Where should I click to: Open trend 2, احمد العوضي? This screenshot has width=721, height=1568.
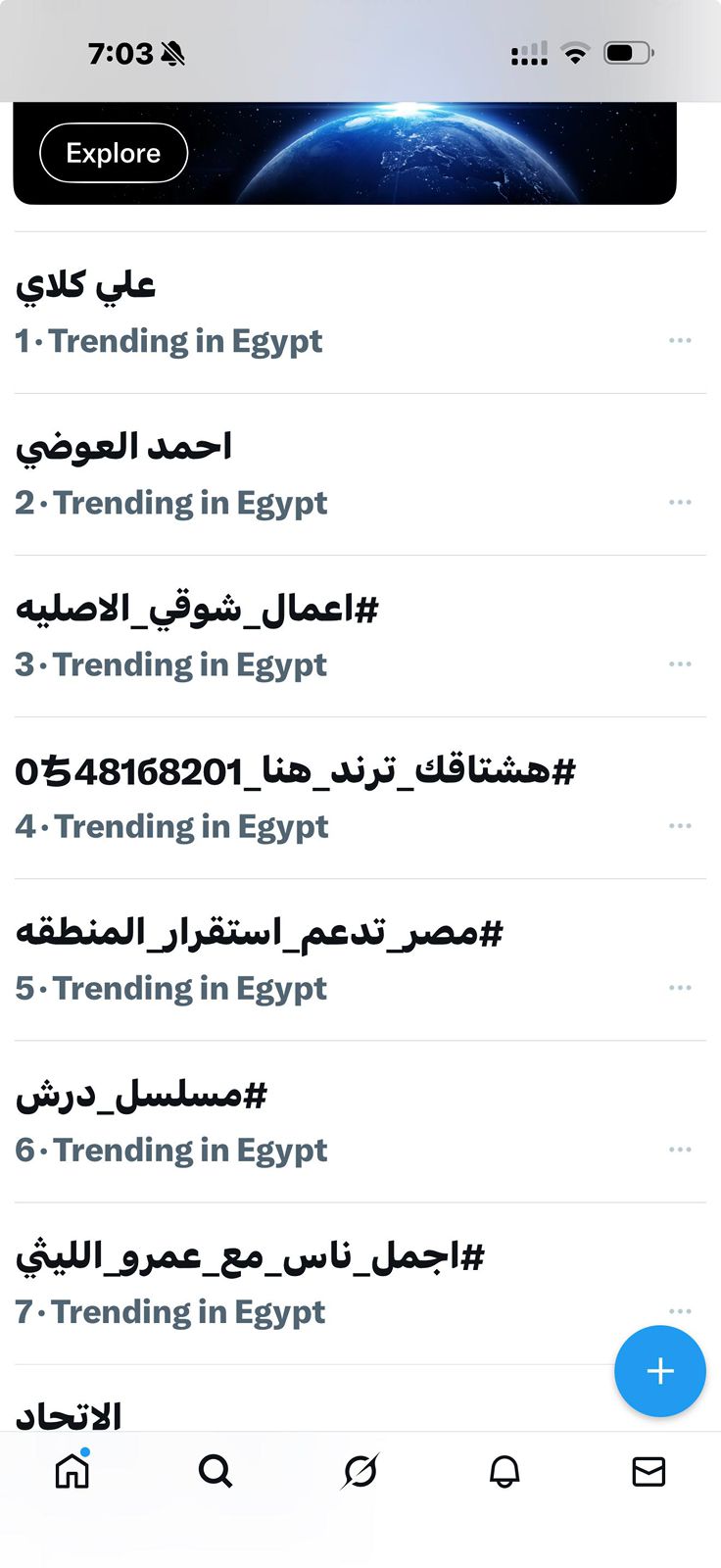[x=123, y=447]
